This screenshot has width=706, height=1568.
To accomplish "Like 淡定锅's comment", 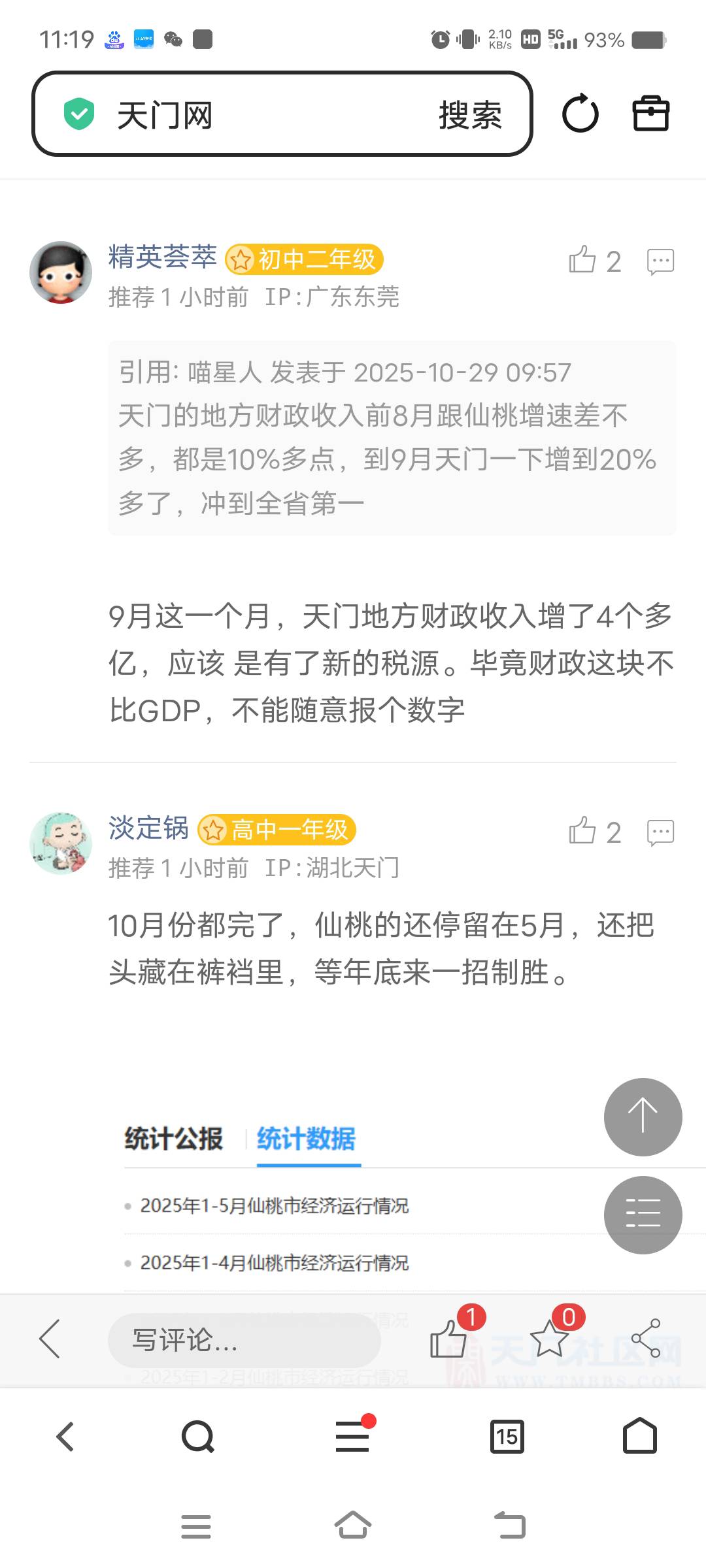I will pyautogui.click(x=582, y=831).
